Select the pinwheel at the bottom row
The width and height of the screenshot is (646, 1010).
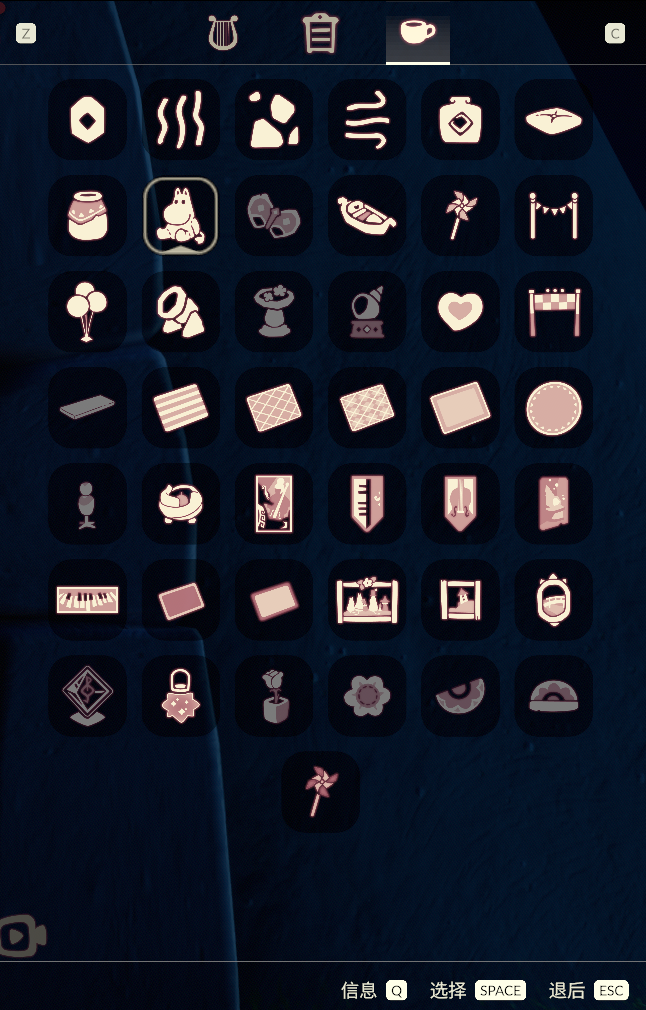(321, 792)
